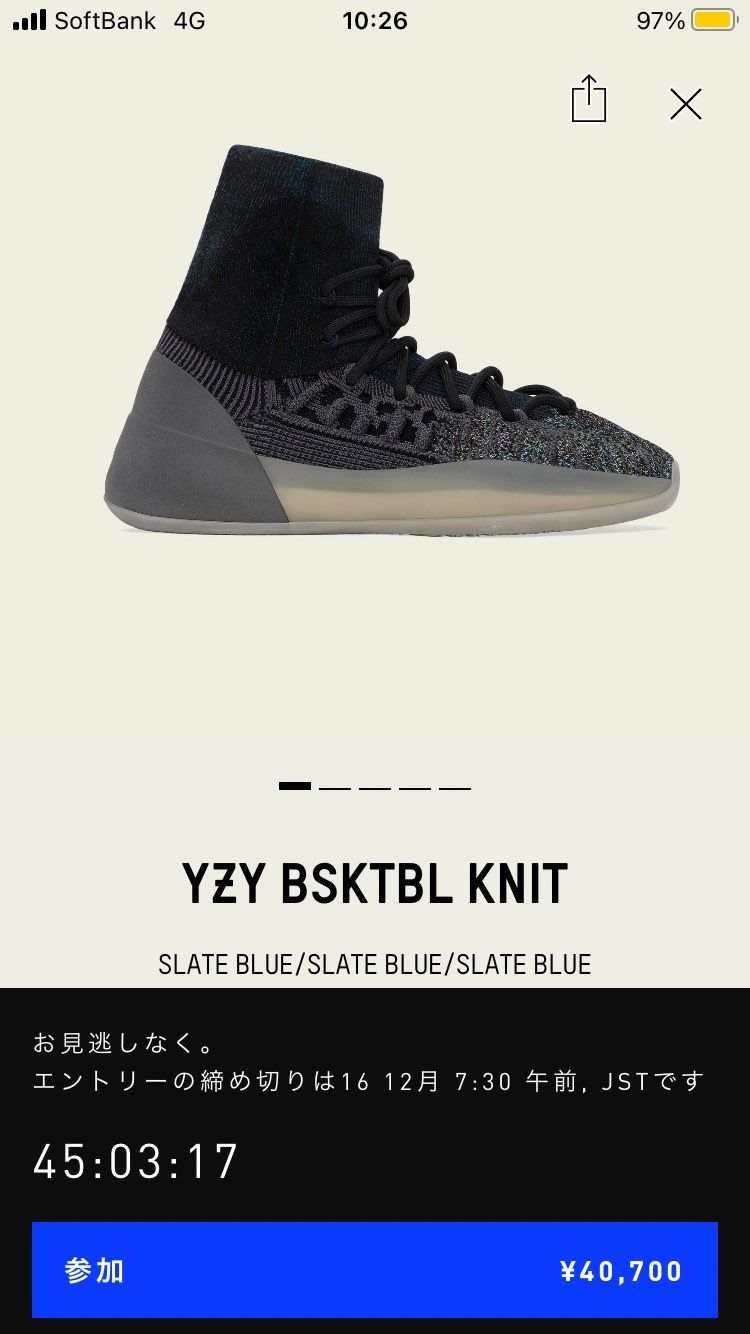This screenshot has height=1334, width=750.
Task: Close the product detail view
Action: point(686,104)
